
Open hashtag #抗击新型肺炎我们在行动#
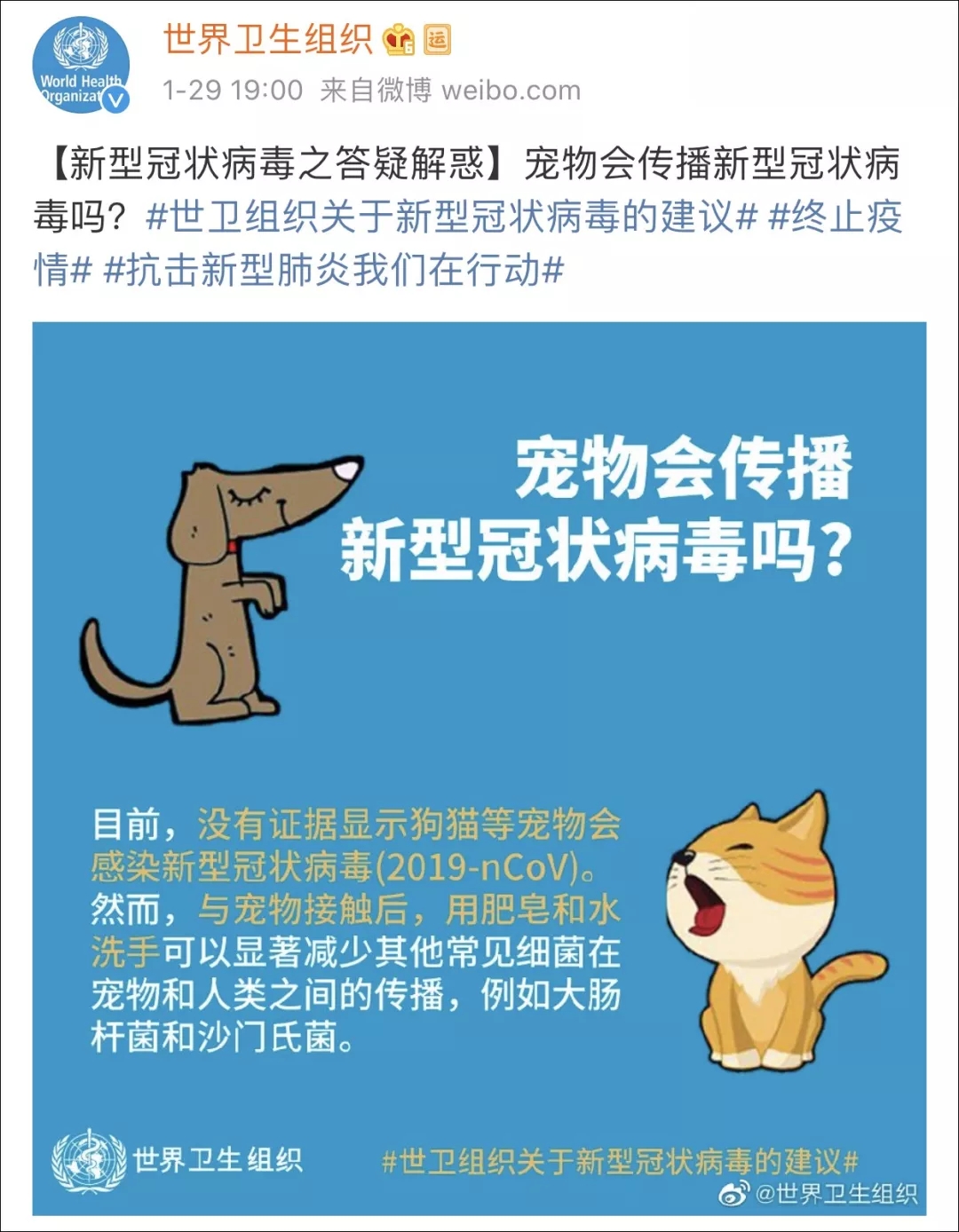[334, 270]
